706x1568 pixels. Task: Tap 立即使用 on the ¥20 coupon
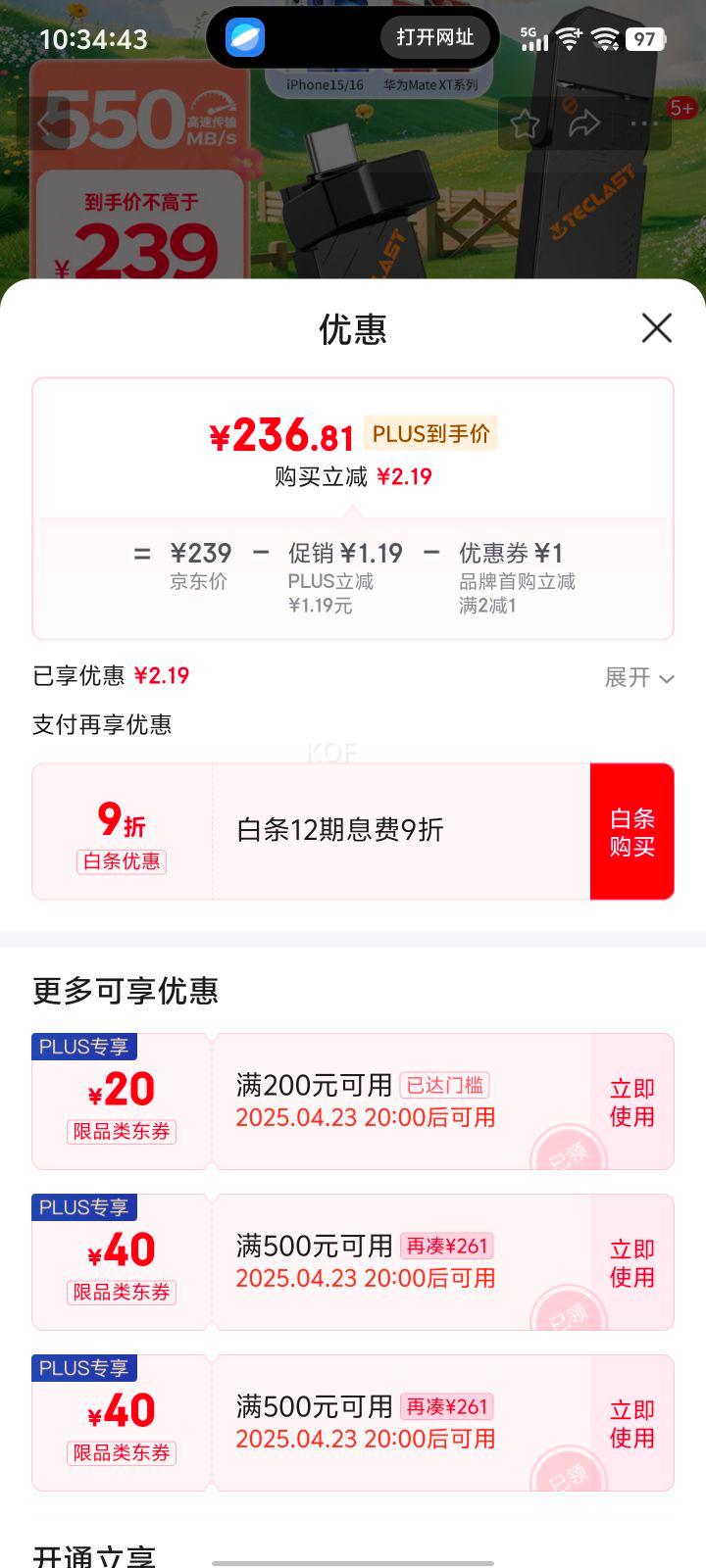pyautogui.click(x=630, y=1102)
